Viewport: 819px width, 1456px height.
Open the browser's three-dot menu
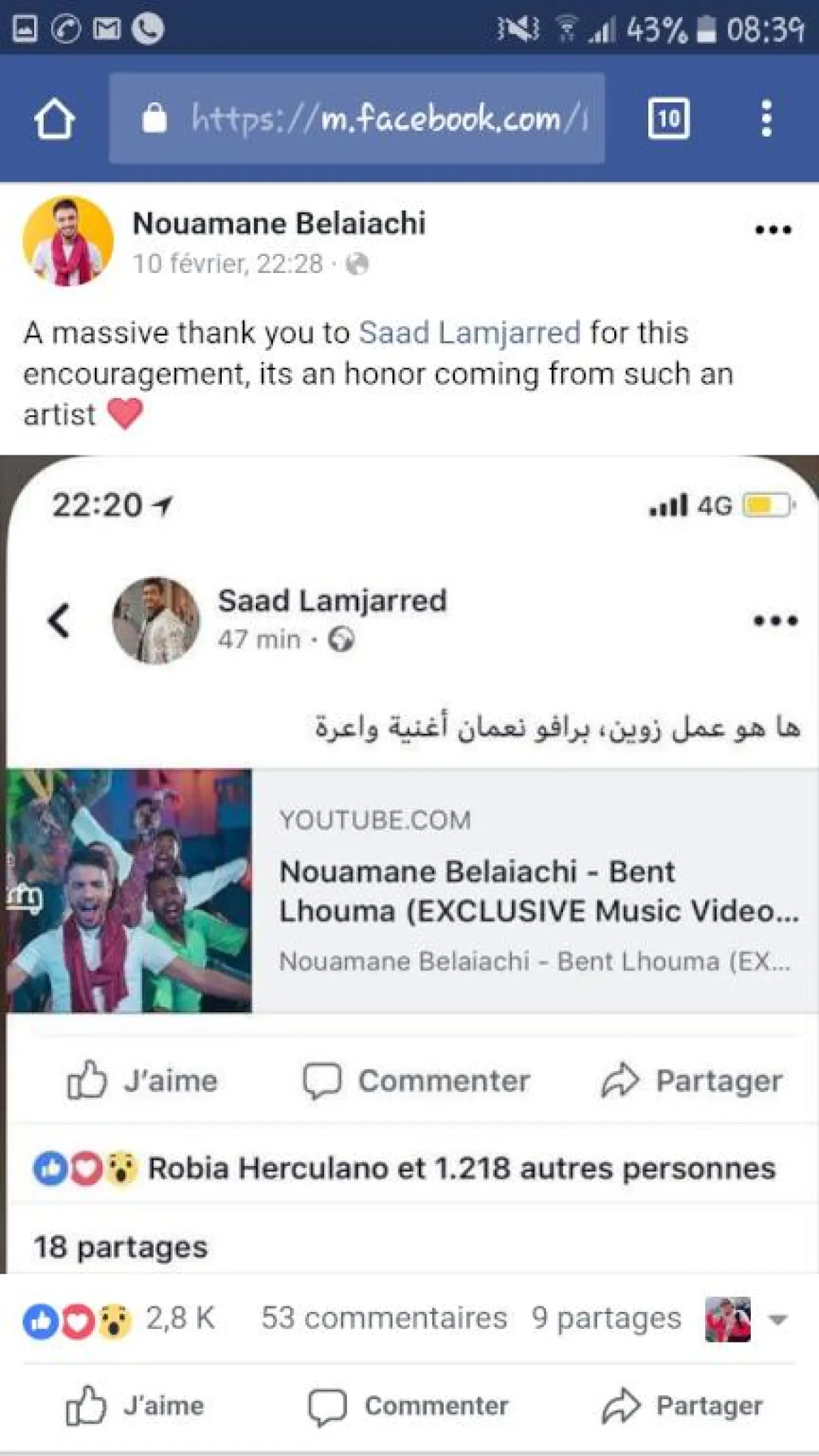(x=766, y=119)
